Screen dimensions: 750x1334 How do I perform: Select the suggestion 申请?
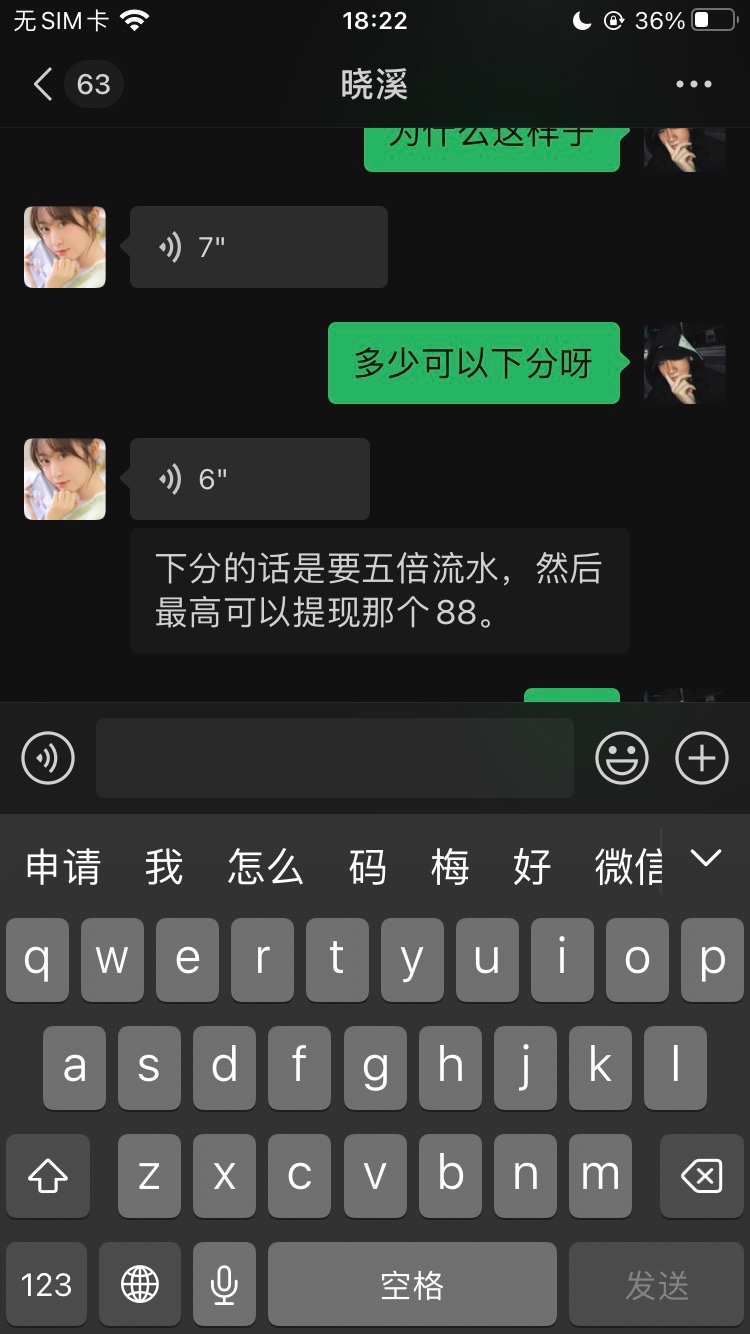(x=63, y=867)
